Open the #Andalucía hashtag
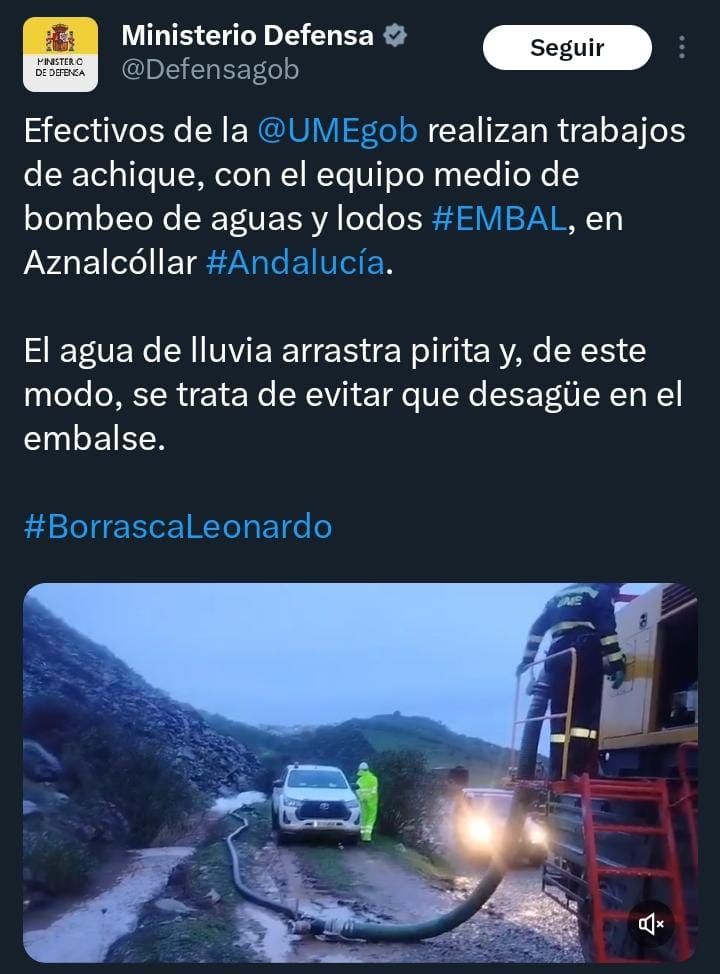 tap(295, 264)
